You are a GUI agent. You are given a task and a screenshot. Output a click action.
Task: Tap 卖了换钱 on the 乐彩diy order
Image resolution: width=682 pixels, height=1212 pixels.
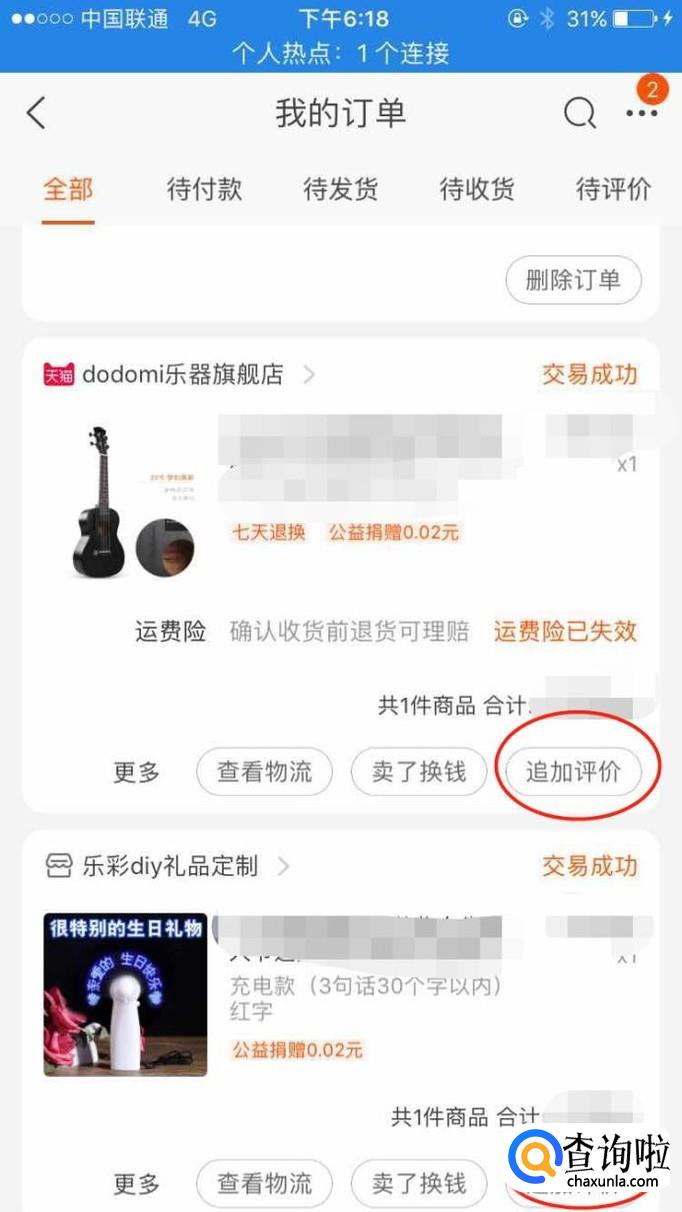click(x=419, y=1184)
